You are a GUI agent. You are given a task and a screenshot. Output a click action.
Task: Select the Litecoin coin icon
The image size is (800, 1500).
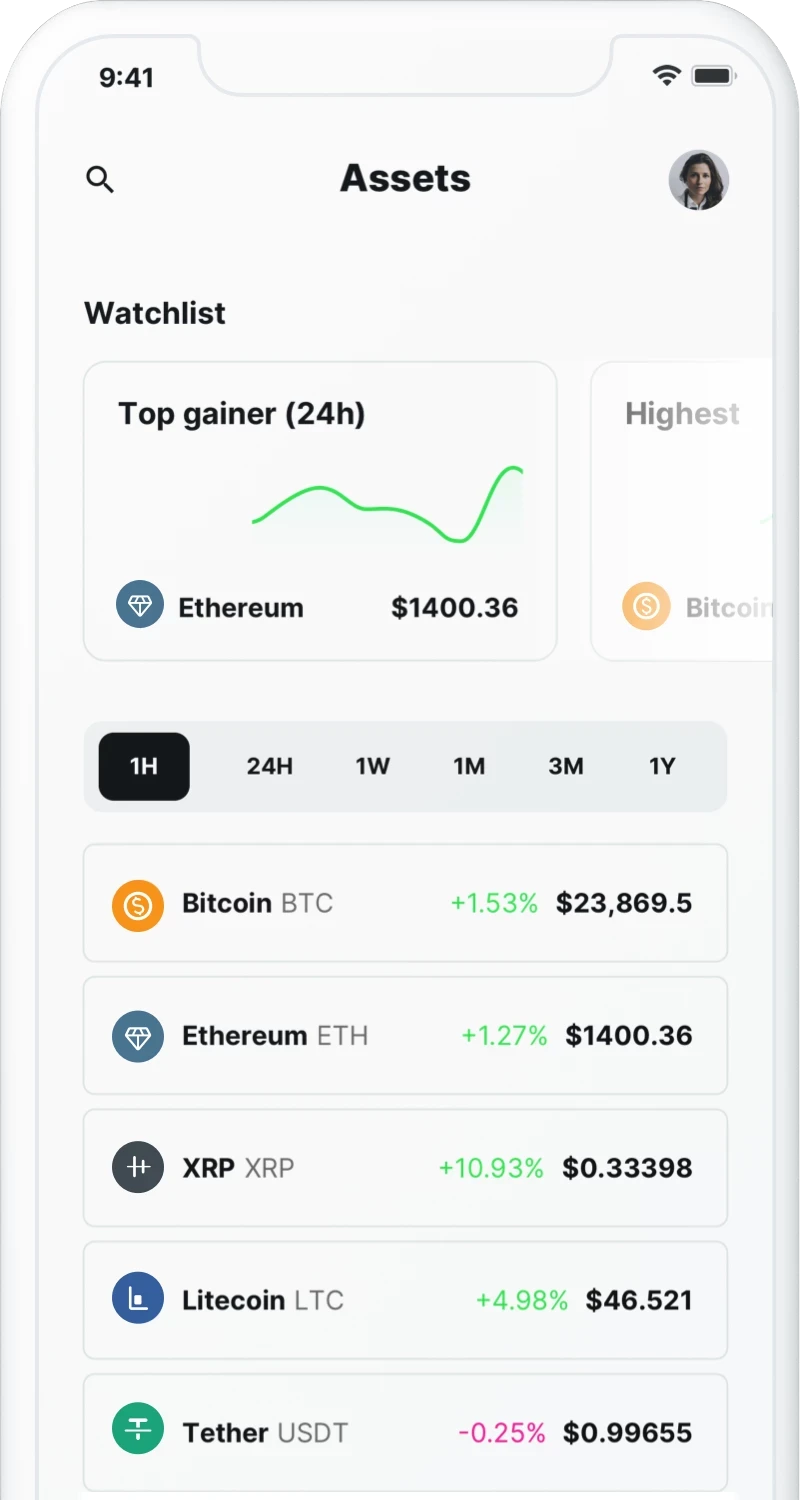point(137,1298)
